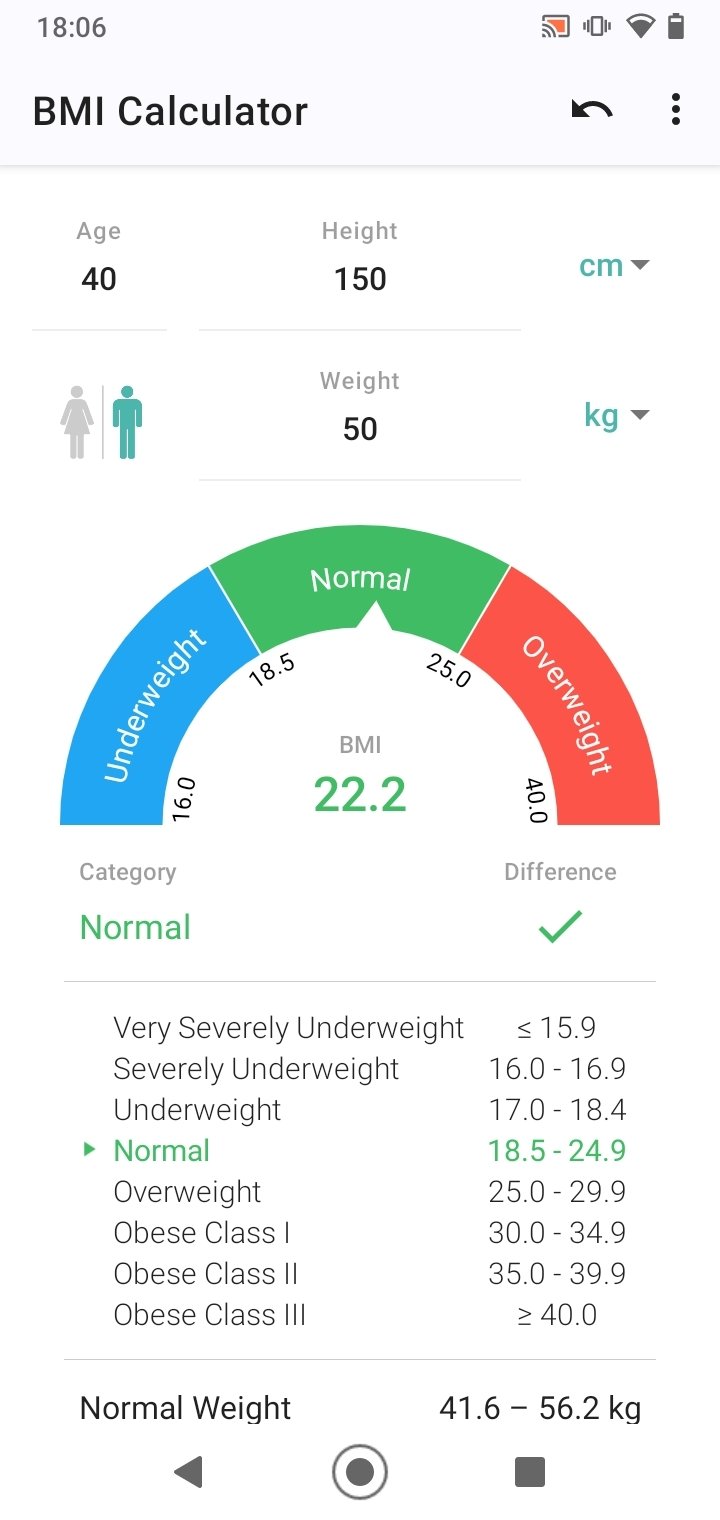Tap the undo arrow in the app bar
The width and height of the screenshot is (720, 1520).
point(591,110)
